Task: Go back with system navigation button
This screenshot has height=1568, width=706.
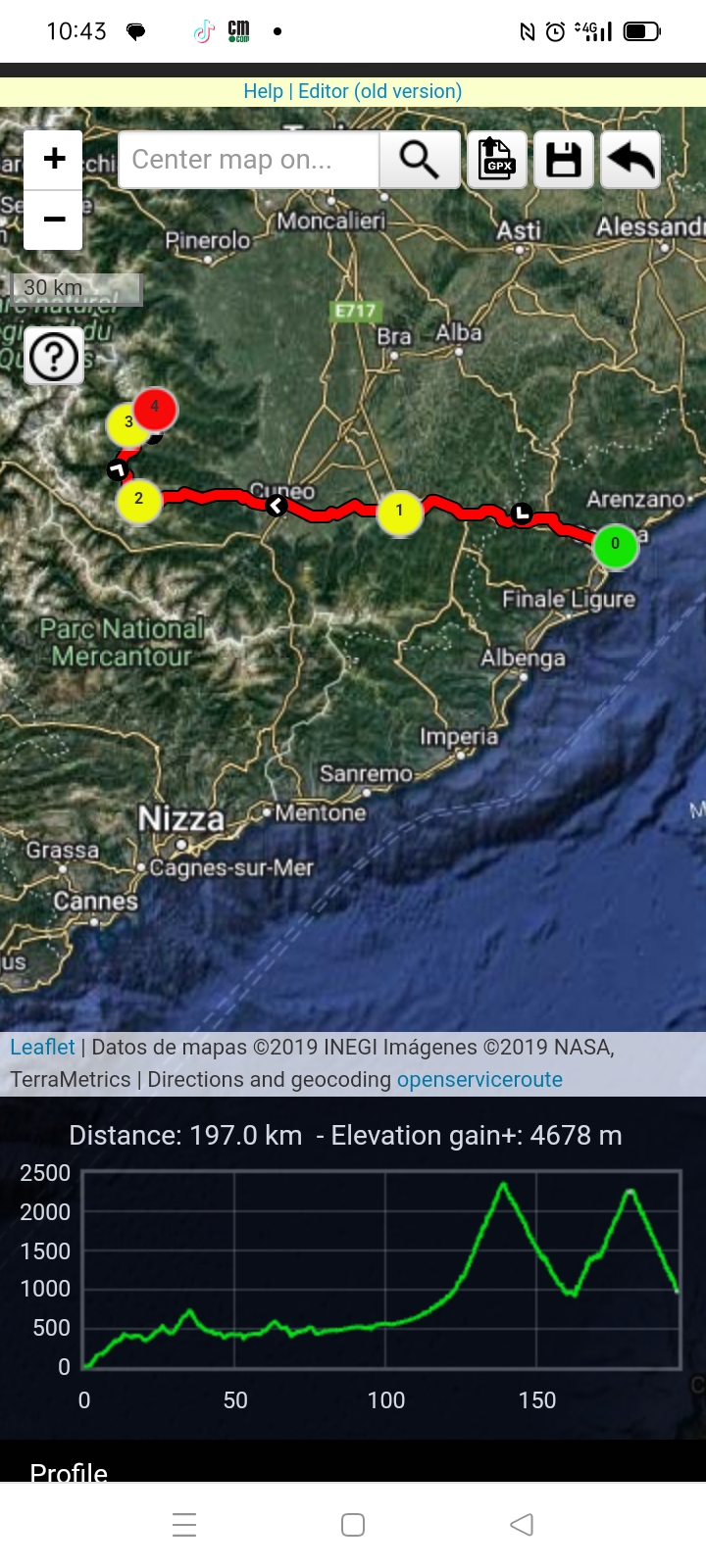Action: 522,1524
